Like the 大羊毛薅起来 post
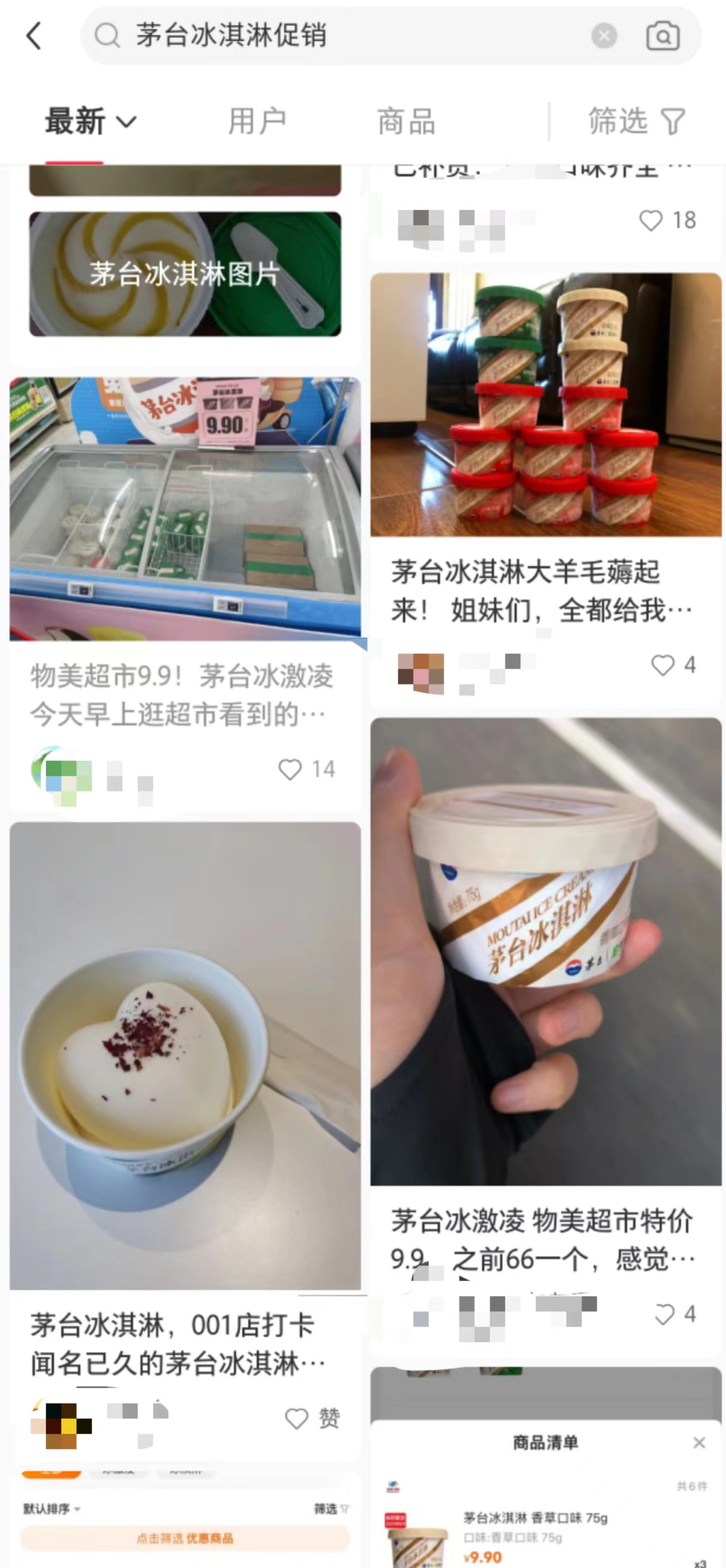 coord(662,664)
